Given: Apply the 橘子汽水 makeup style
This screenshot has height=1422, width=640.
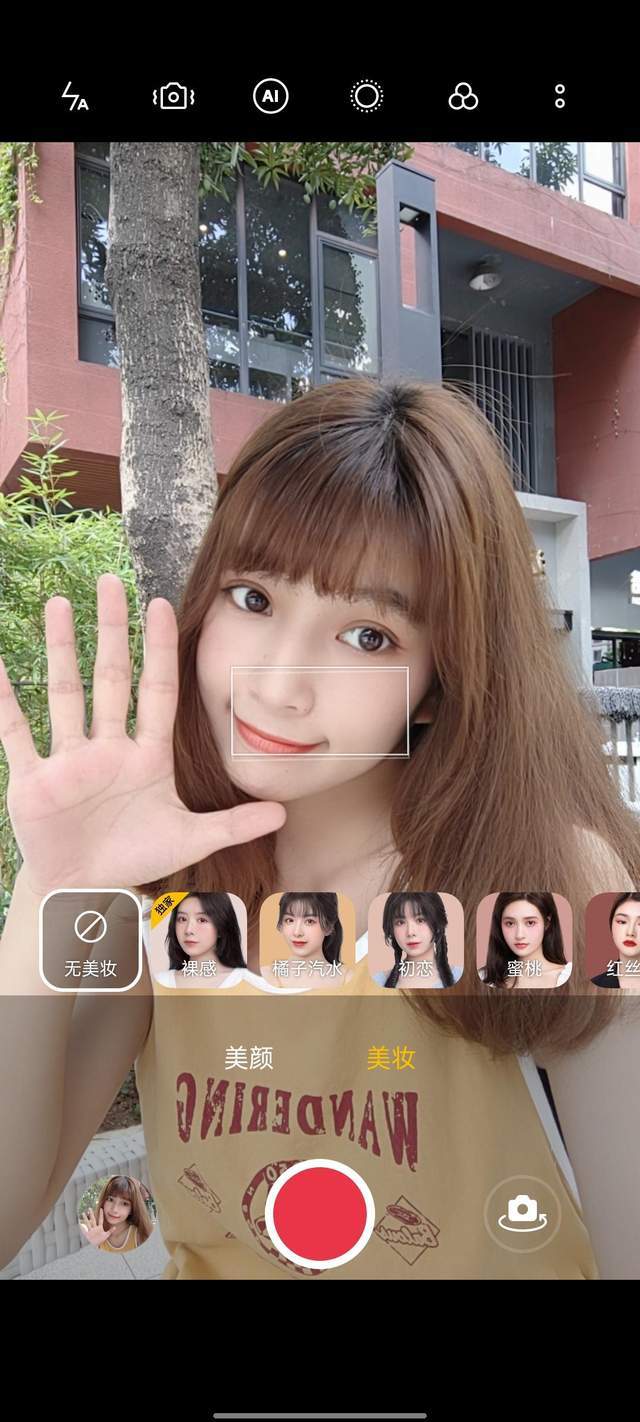Looking at the screenshot, I should pos(307,940).
